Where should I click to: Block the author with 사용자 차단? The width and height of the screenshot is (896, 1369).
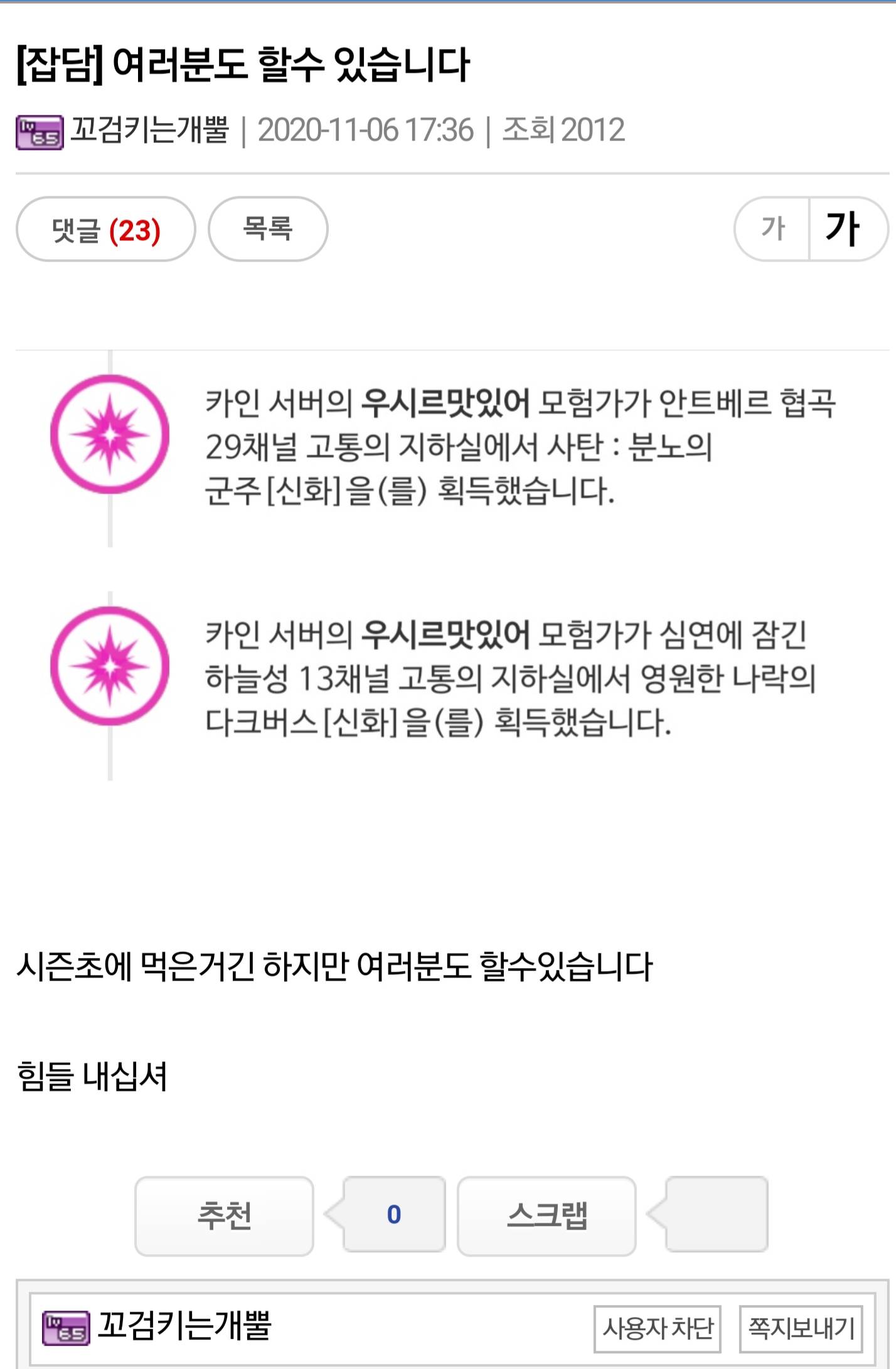point(658,1328)
